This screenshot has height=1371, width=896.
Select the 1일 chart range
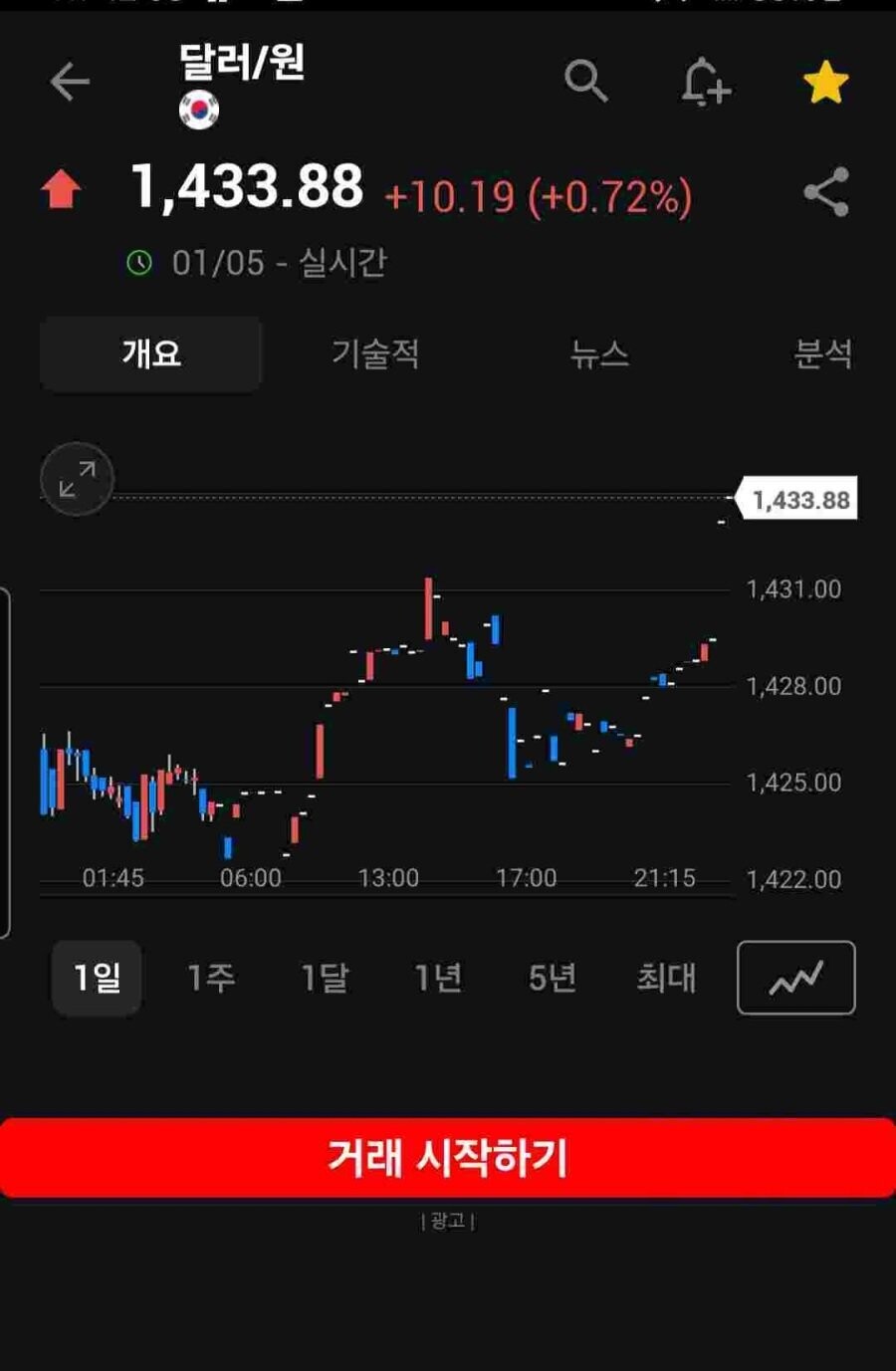point(97,978)
